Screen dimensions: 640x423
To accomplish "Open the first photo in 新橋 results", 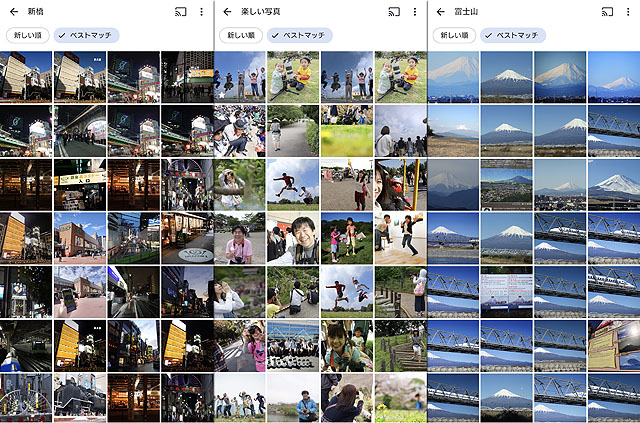I will (26, 76).
